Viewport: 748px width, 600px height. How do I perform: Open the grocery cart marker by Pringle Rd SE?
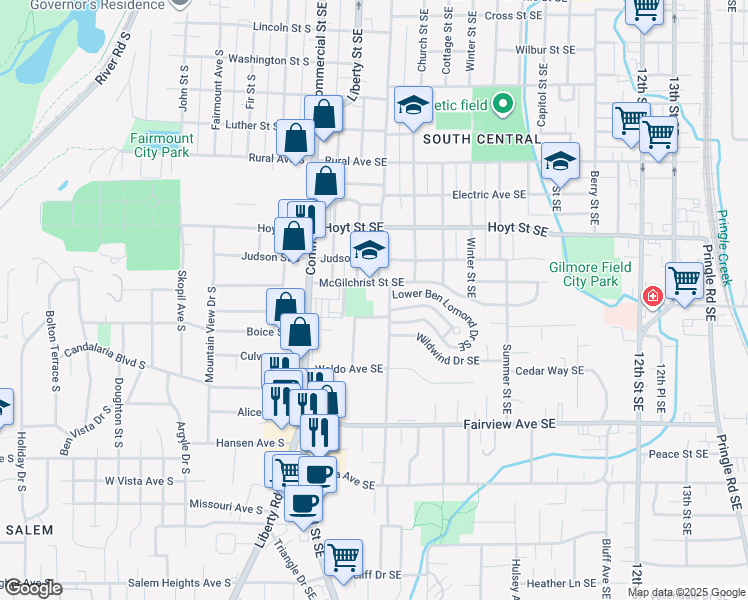click(x=685, y=284)
